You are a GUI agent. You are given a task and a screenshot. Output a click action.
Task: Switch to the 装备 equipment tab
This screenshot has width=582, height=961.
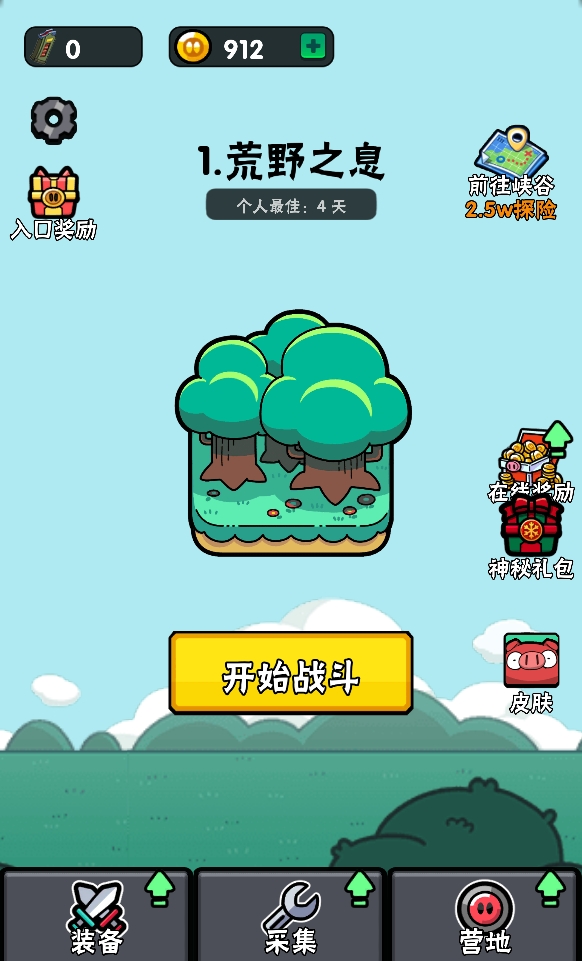(97, 915)
